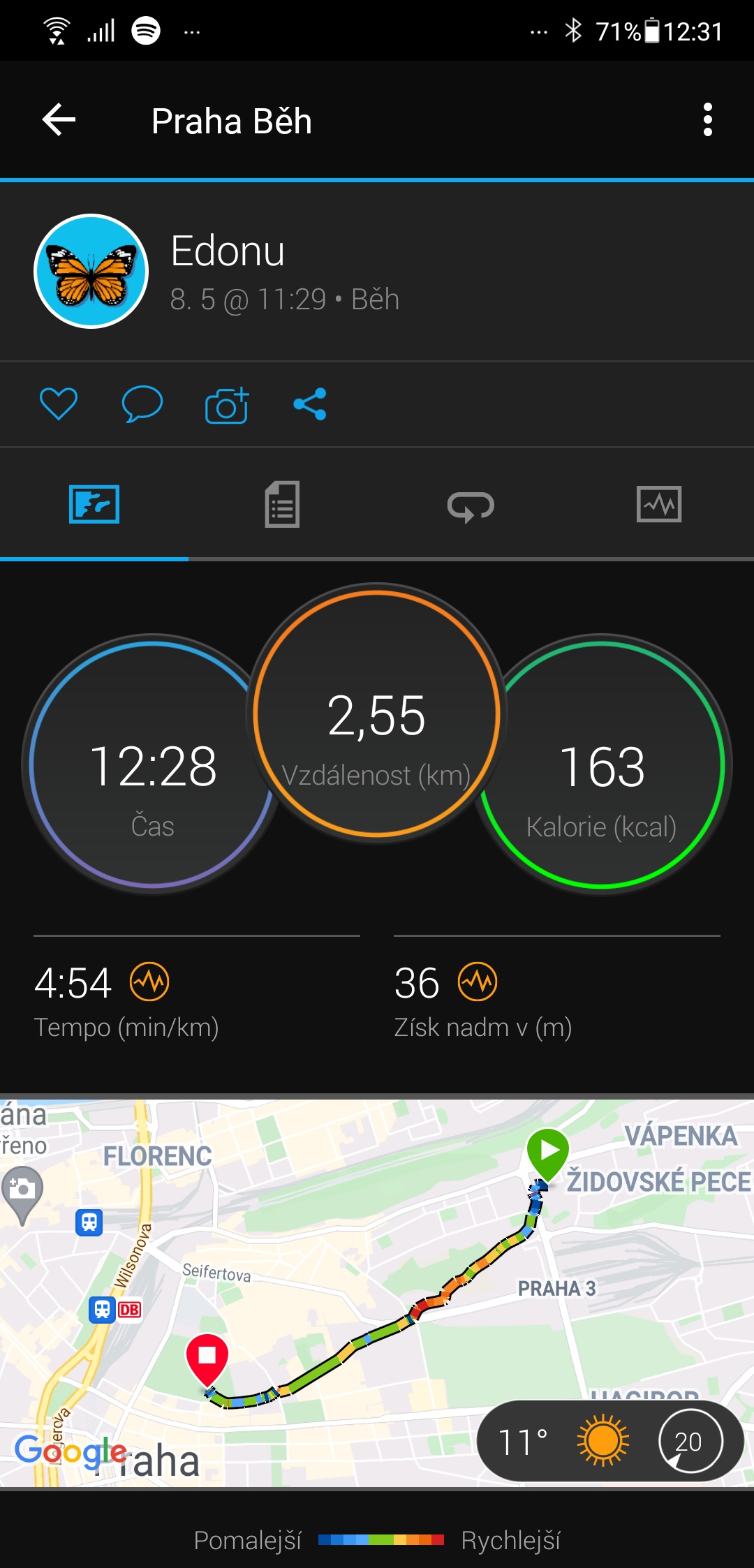This screenshot has height=1568, width=754.
Task: Open the pace chart icon beside 4:54
Action: coord(149,981)
